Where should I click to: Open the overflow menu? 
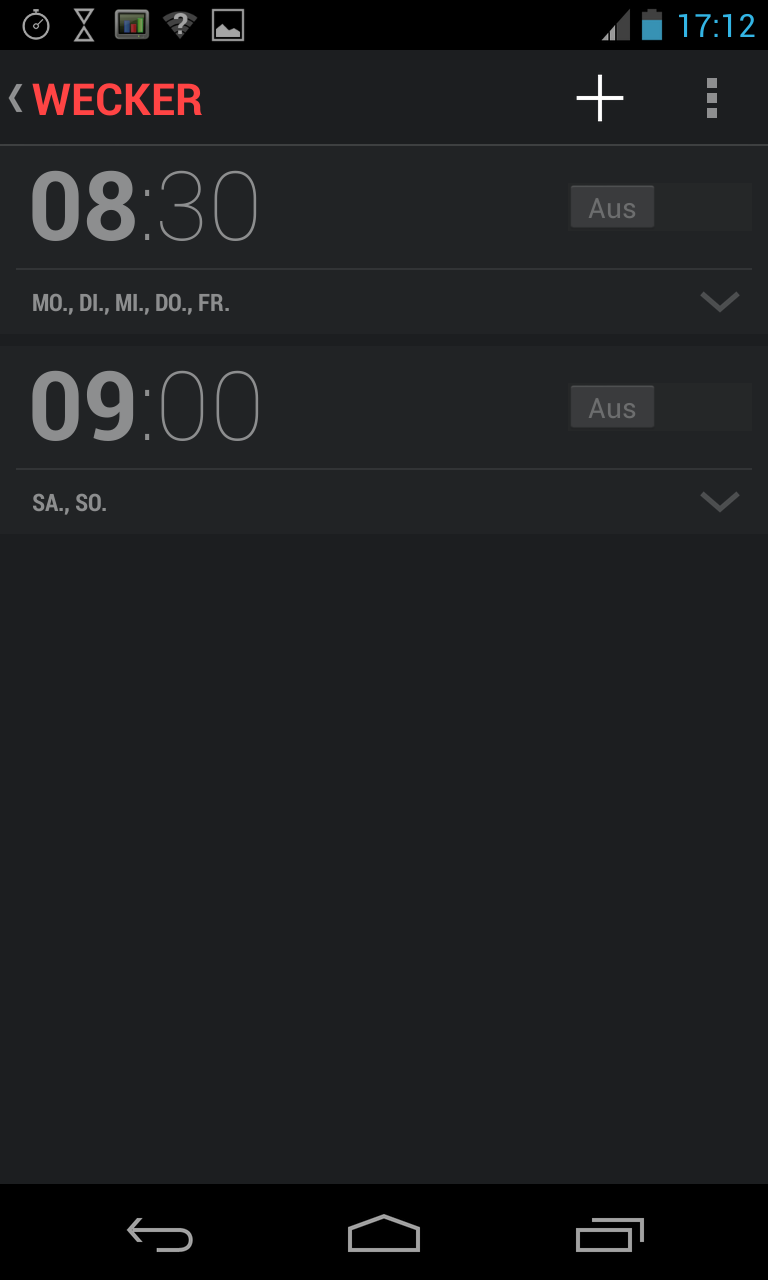click(711, 98)
